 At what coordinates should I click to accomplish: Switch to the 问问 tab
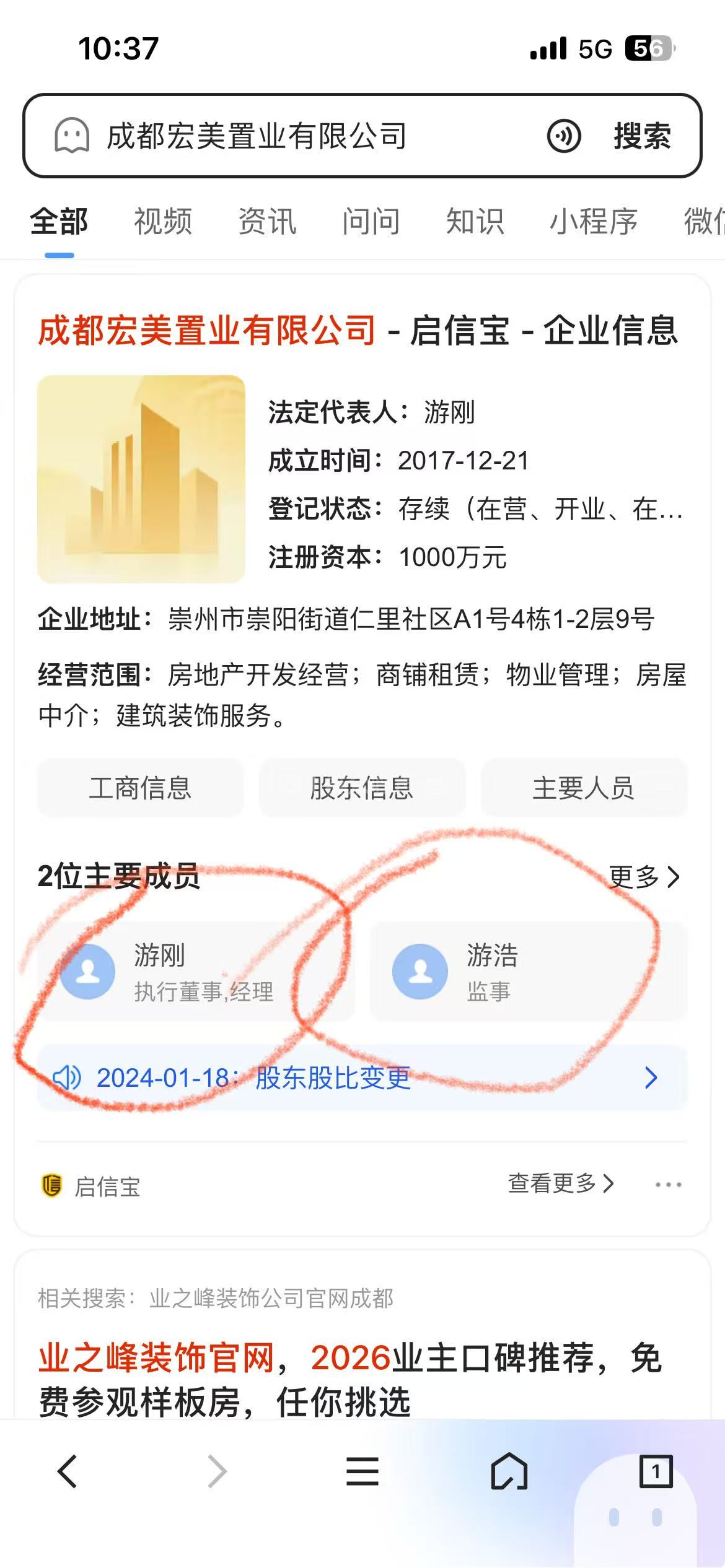tap(371, 222)
